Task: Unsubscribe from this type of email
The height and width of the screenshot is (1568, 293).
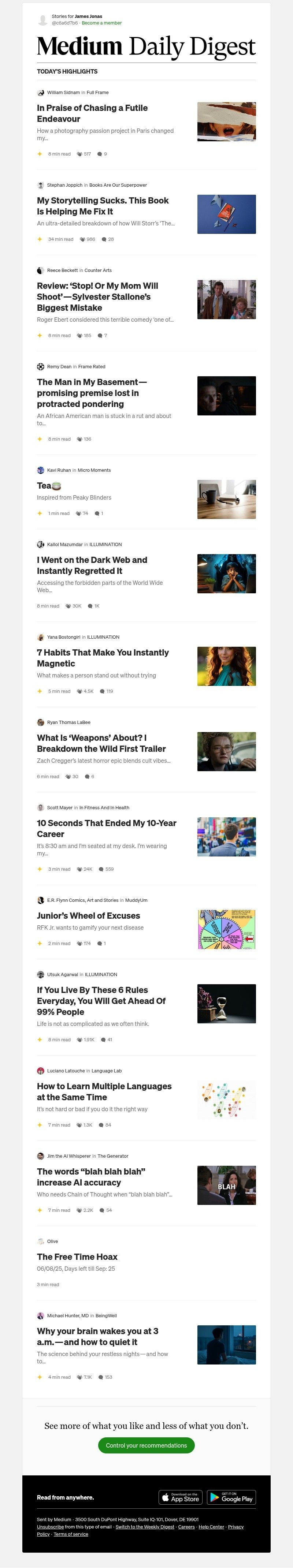Action: click(50, 1527)
